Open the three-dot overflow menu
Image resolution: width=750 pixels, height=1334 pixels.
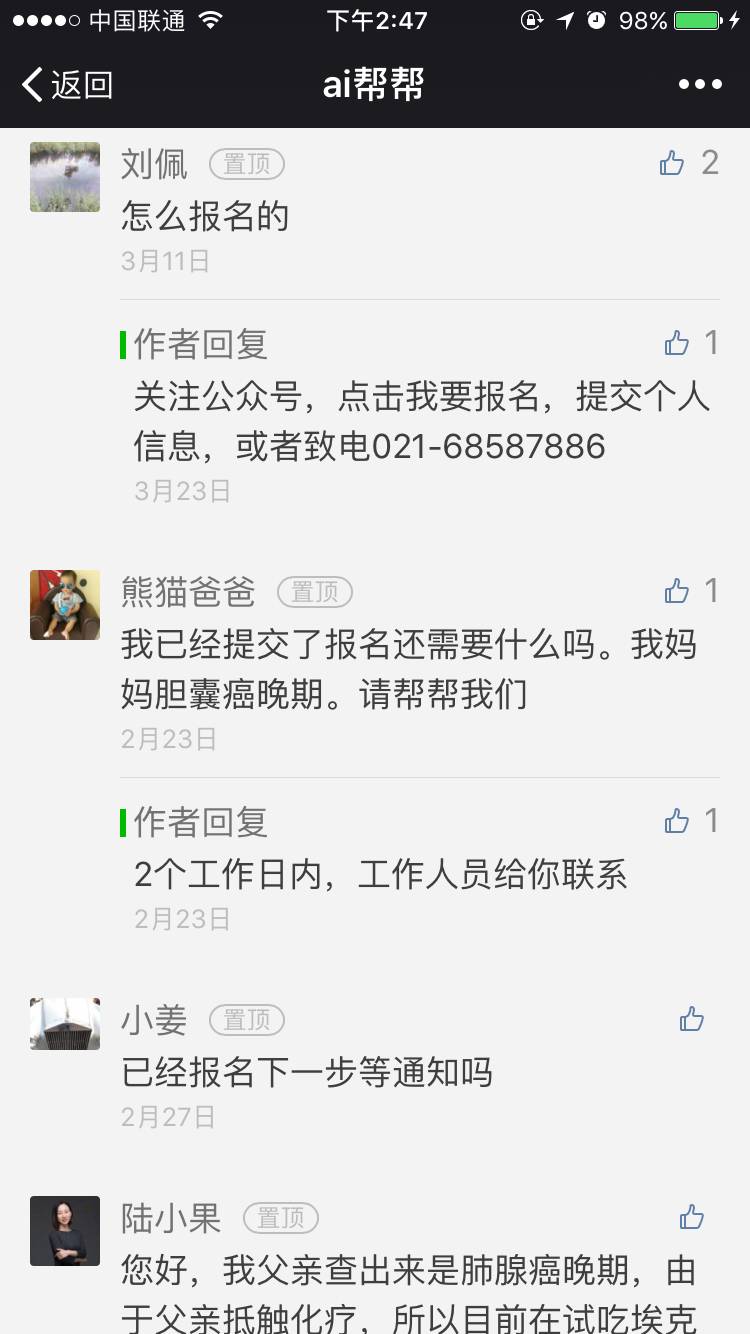(700, 85)
